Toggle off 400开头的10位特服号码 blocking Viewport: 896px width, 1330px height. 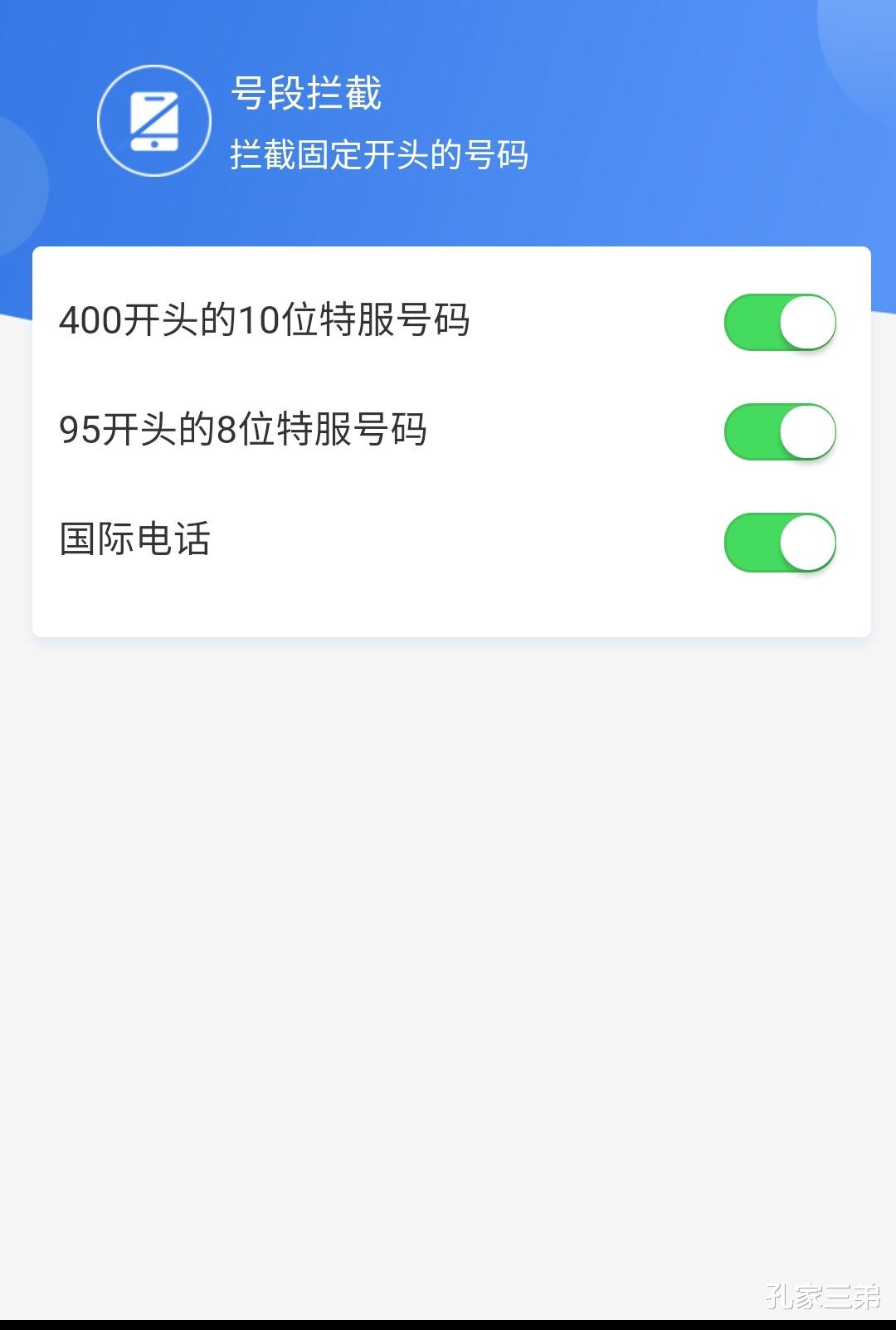point(781,323)
